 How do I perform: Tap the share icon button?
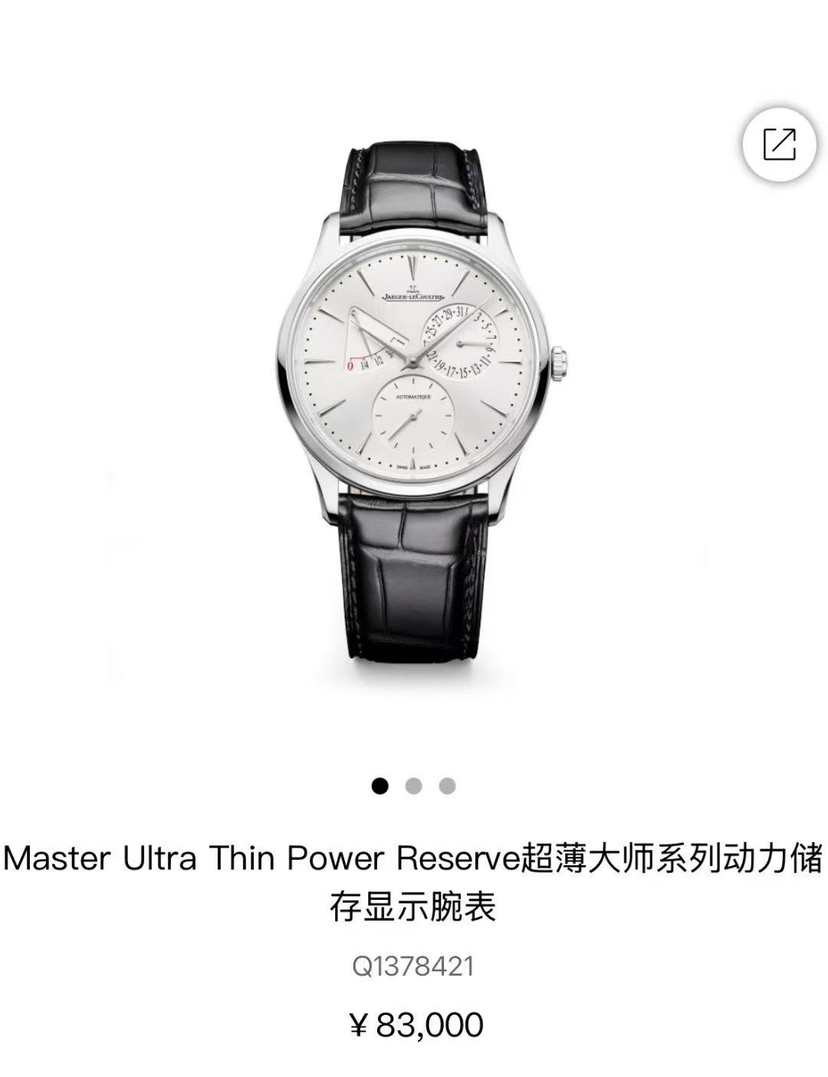pos(779,144)
